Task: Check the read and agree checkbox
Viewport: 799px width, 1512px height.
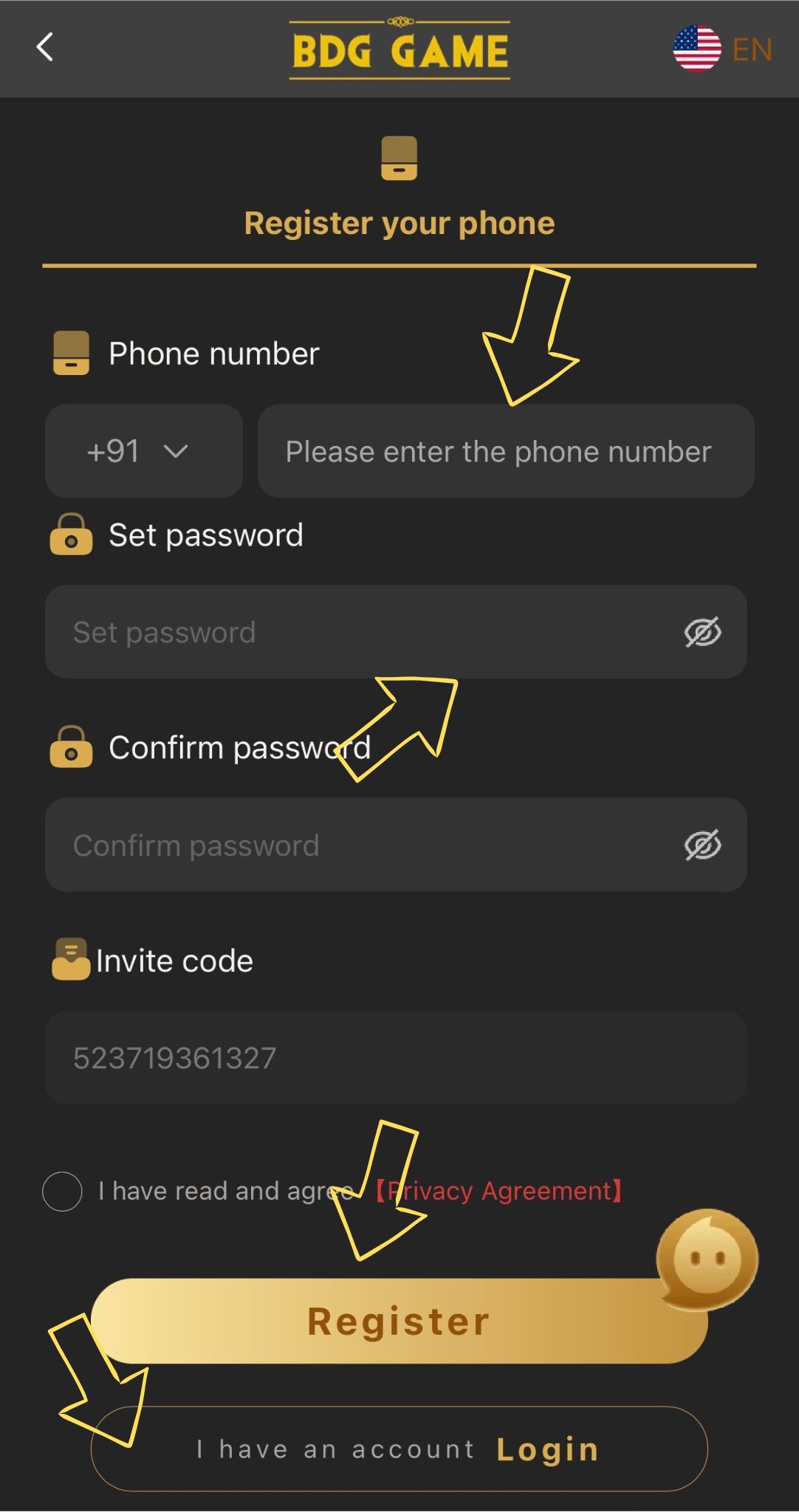Action: pos(62,1191)
